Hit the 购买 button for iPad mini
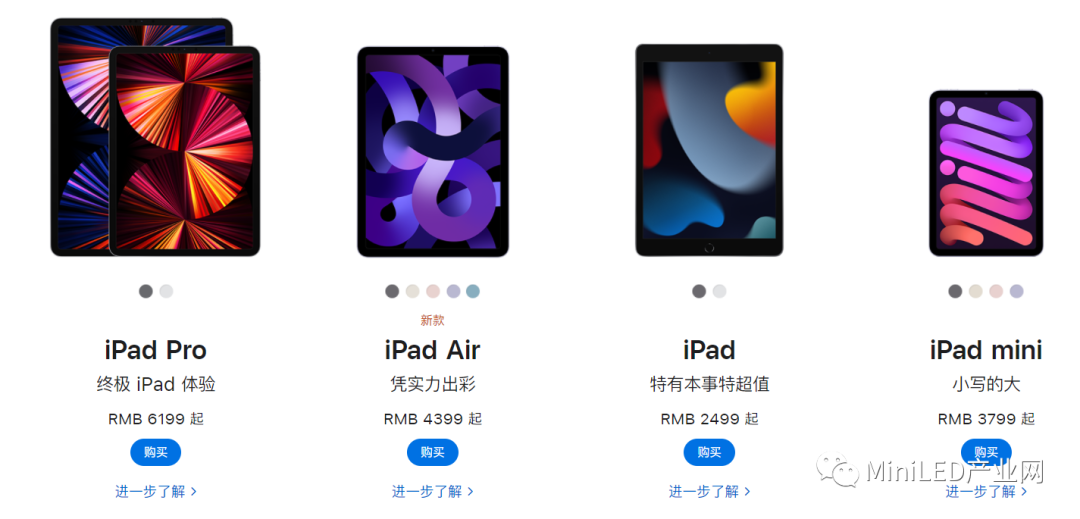This screenshot has width=1080, height=519. click(986, 451)
